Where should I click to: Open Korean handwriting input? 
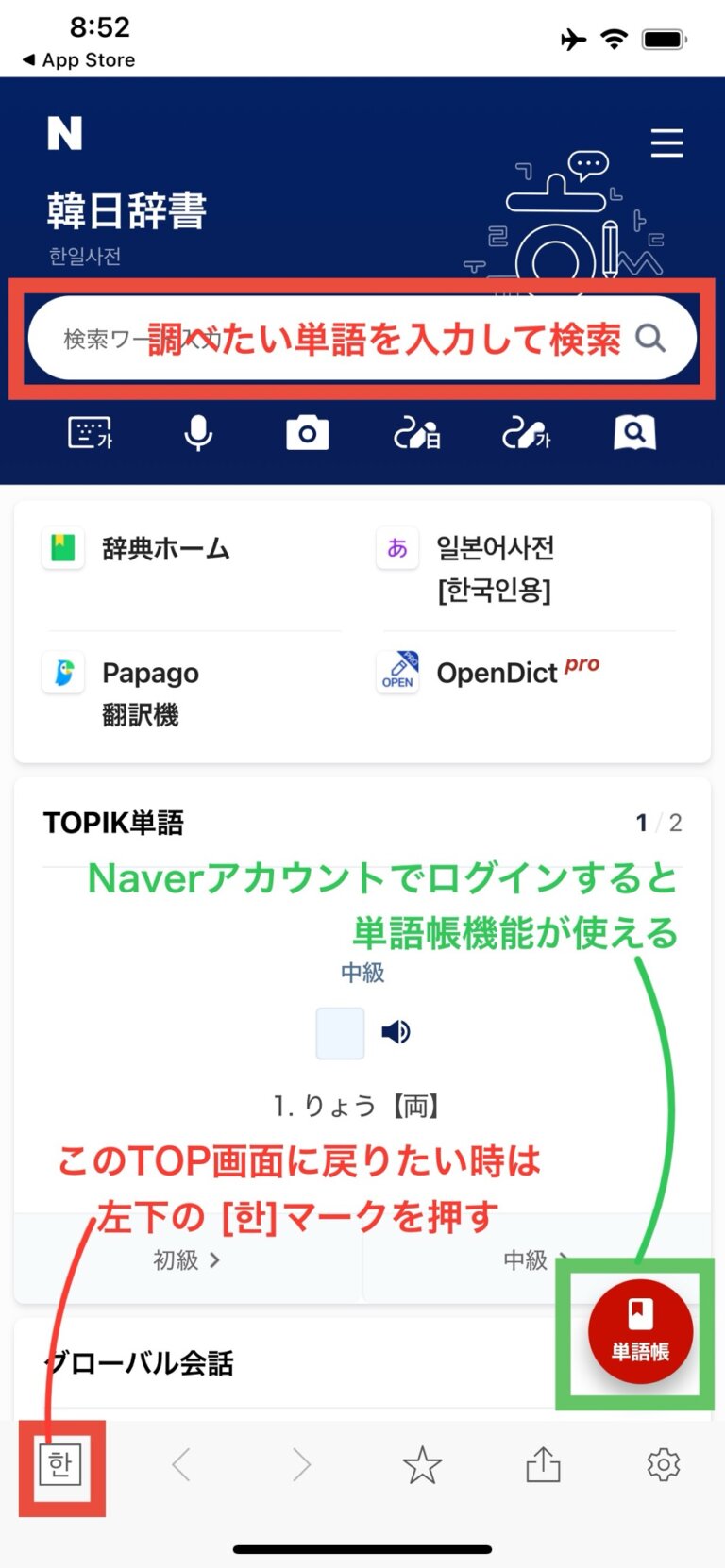tap(525, 432)
